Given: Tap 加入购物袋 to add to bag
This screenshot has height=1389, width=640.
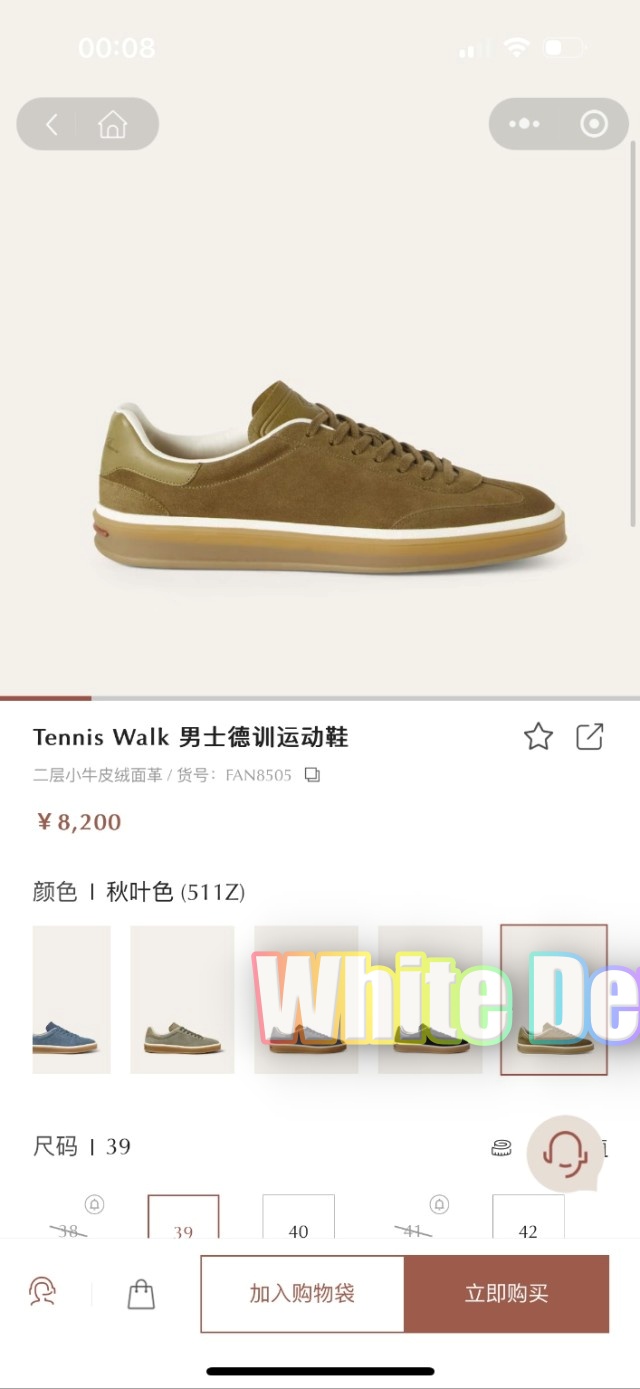Looking at the screenshot, I should coord(302,1294).
